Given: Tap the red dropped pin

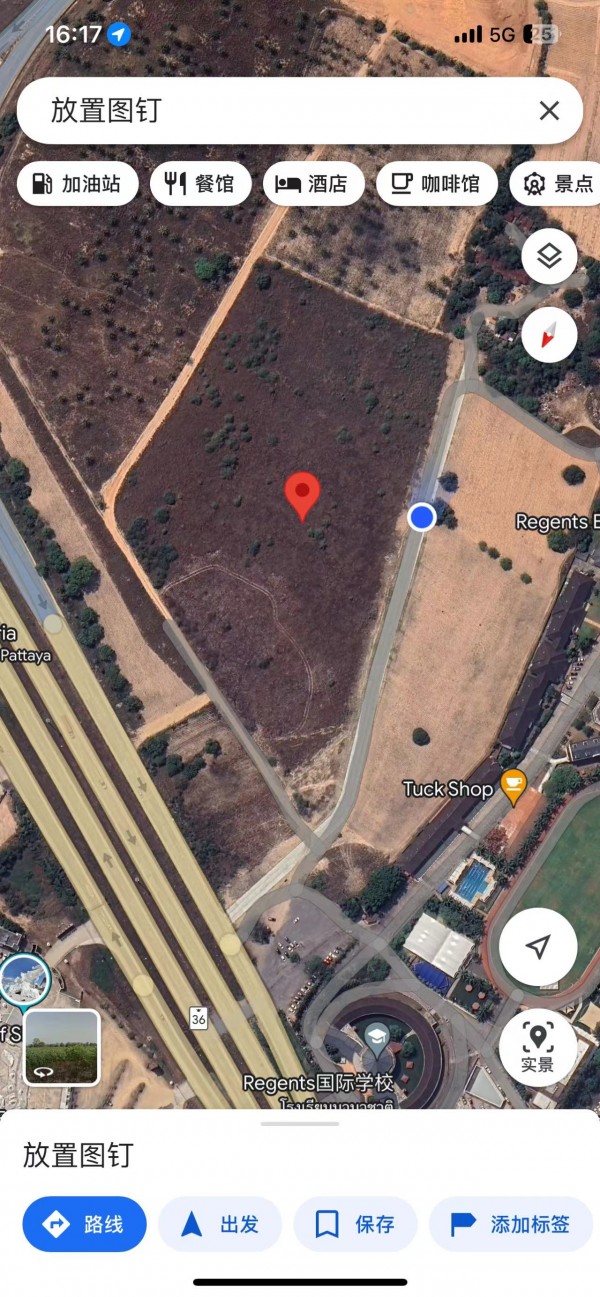Looking at the screenshot, I should [x=302, y=496].
